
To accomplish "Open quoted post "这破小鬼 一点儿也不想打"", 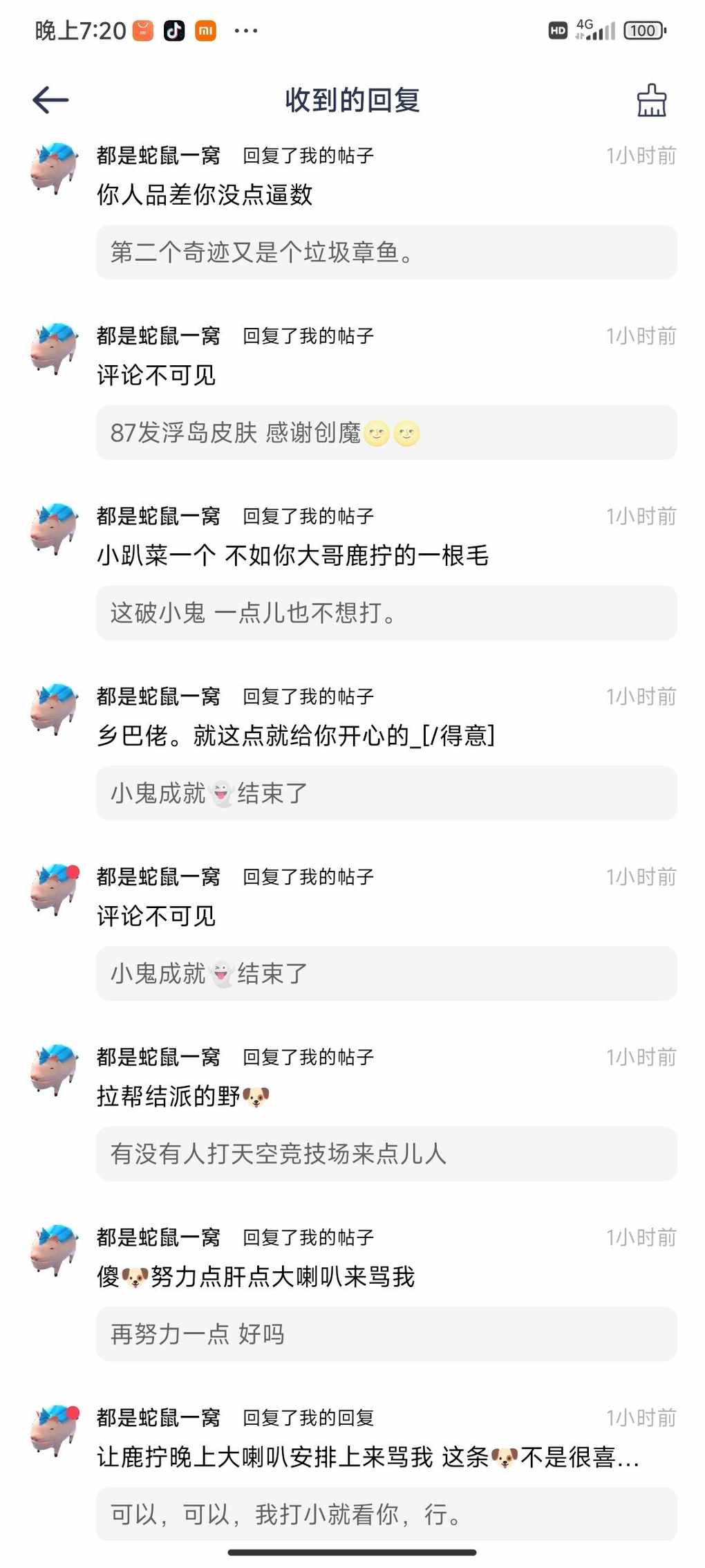I will click(x=386, y=613).
